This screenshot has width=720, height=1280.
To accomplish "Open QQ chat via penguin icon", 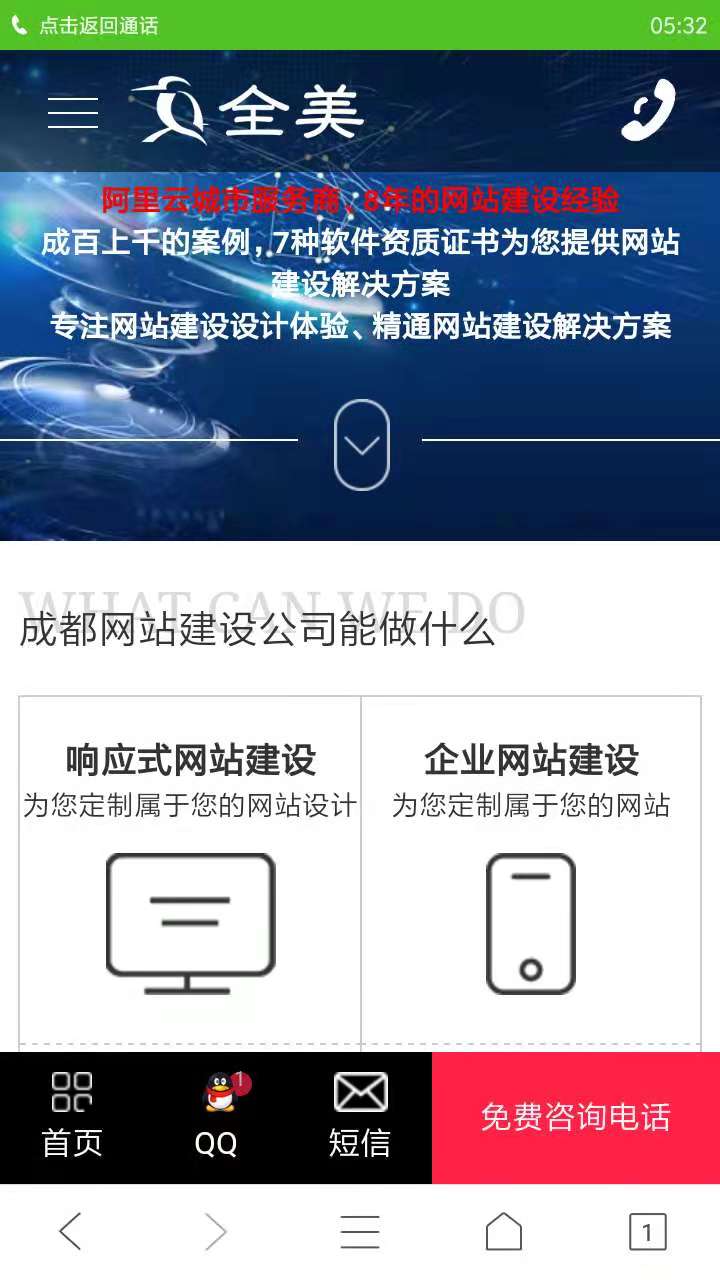I will (x=215, y=1091).
